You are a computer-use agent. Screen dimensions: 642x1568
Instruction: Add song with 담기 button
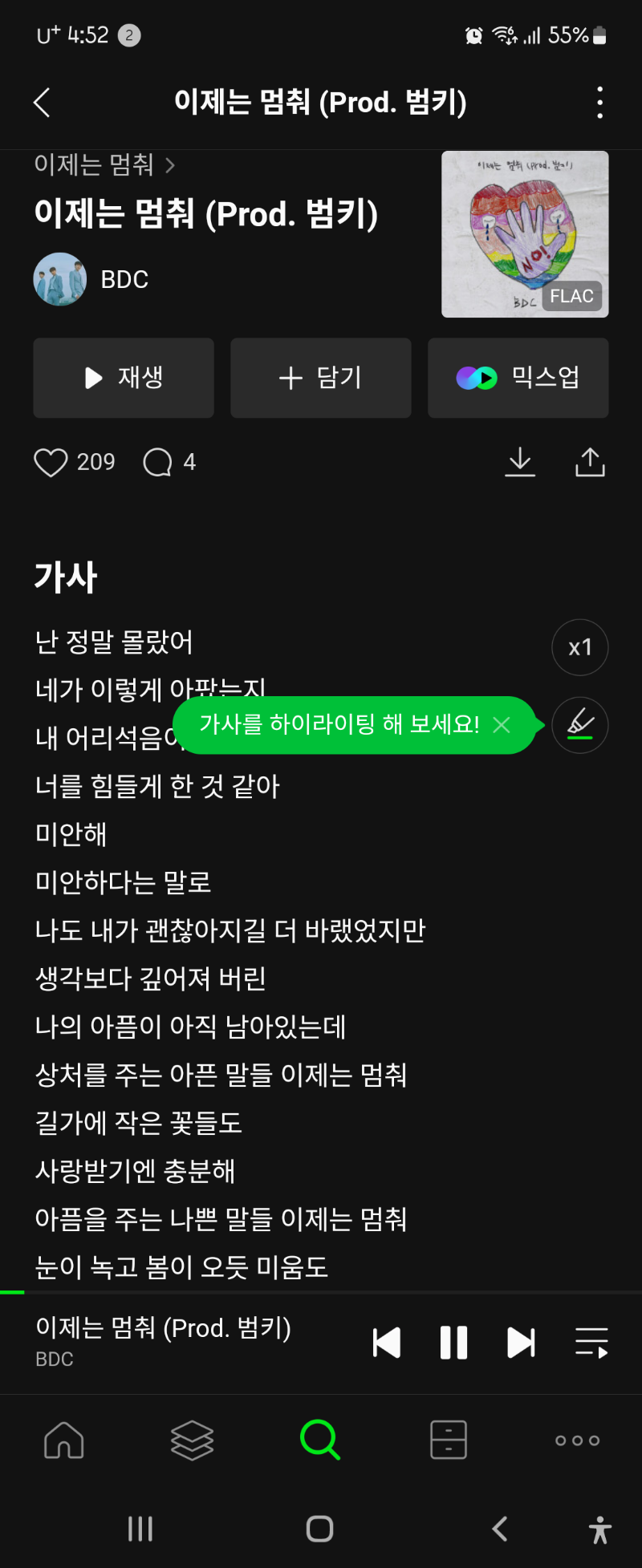coord(320,378)
